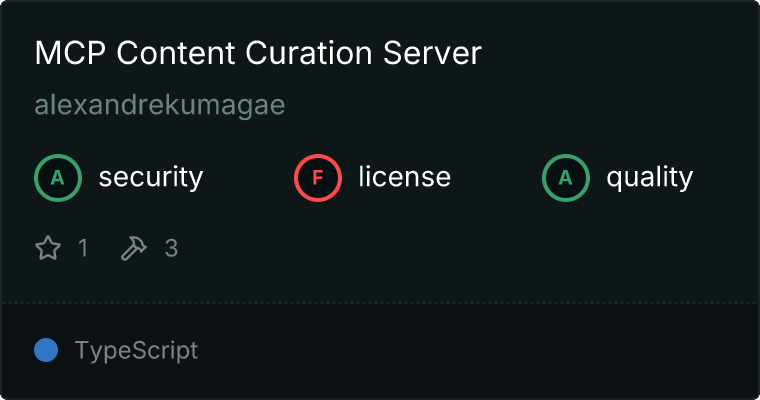Image resolution: width=760 pixels, height=400 pixels.
Task: Open the MCP Content Curation Server card
Action: click(x=258, y=54)
